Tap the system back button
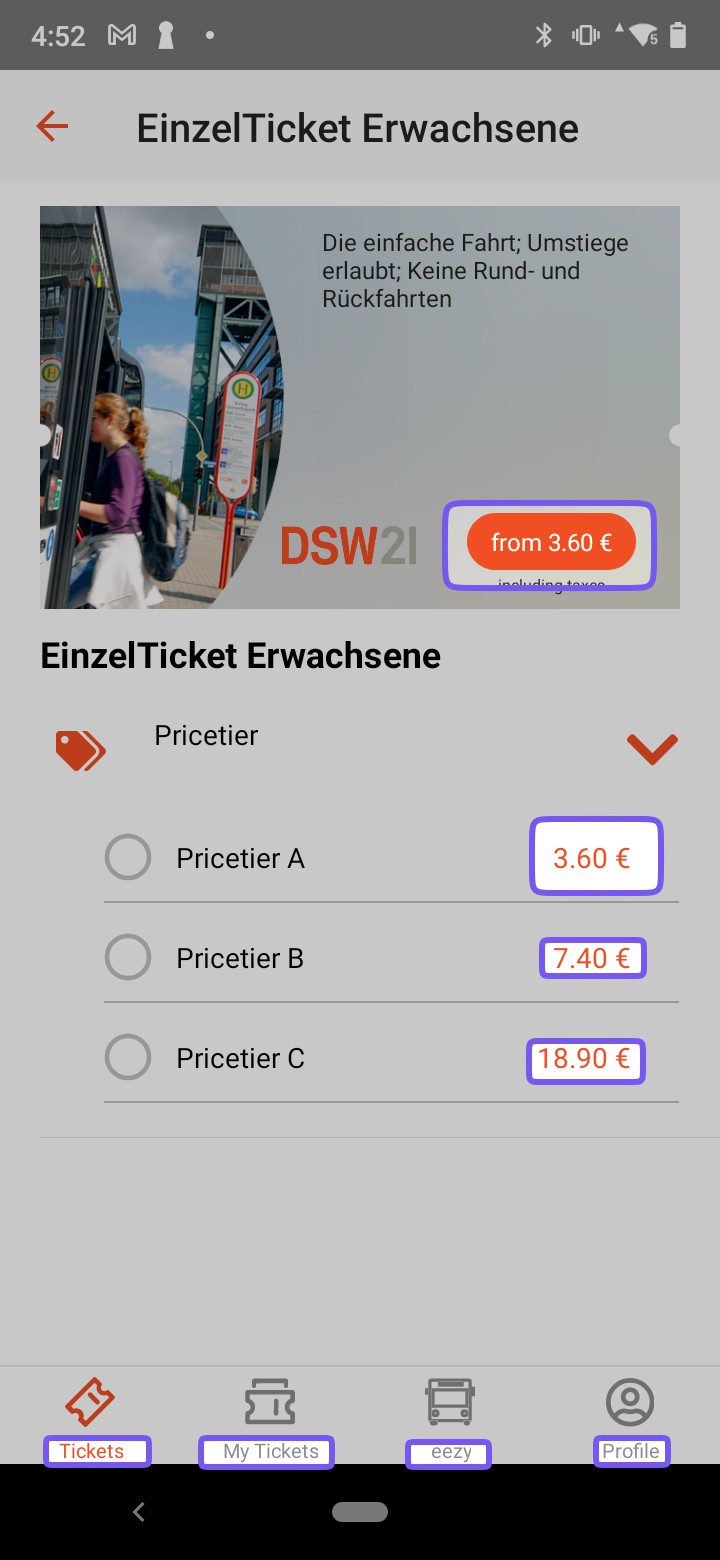Screen dimensions: 720x1560 coord(139,1512)
